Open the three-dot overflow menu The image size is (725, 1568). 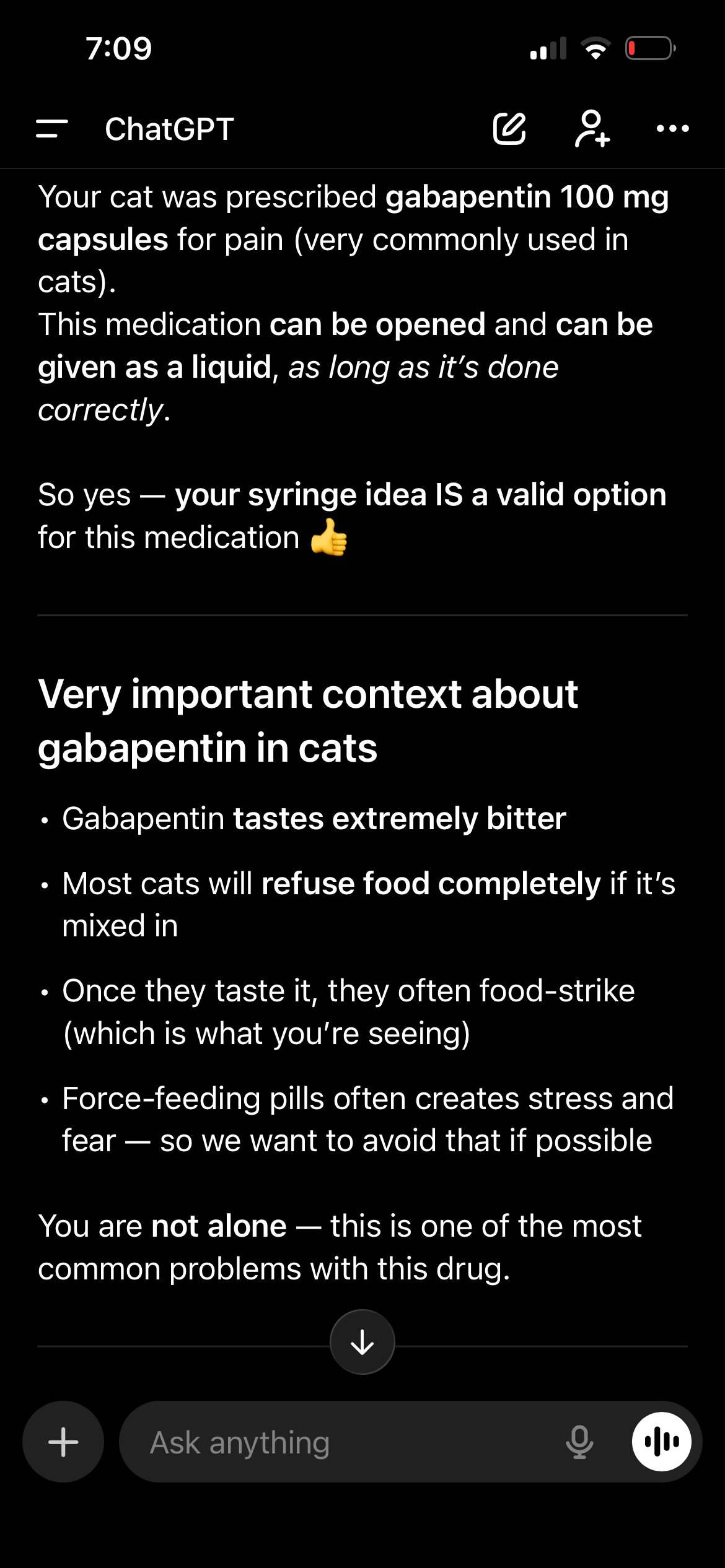tap(672, 129)
